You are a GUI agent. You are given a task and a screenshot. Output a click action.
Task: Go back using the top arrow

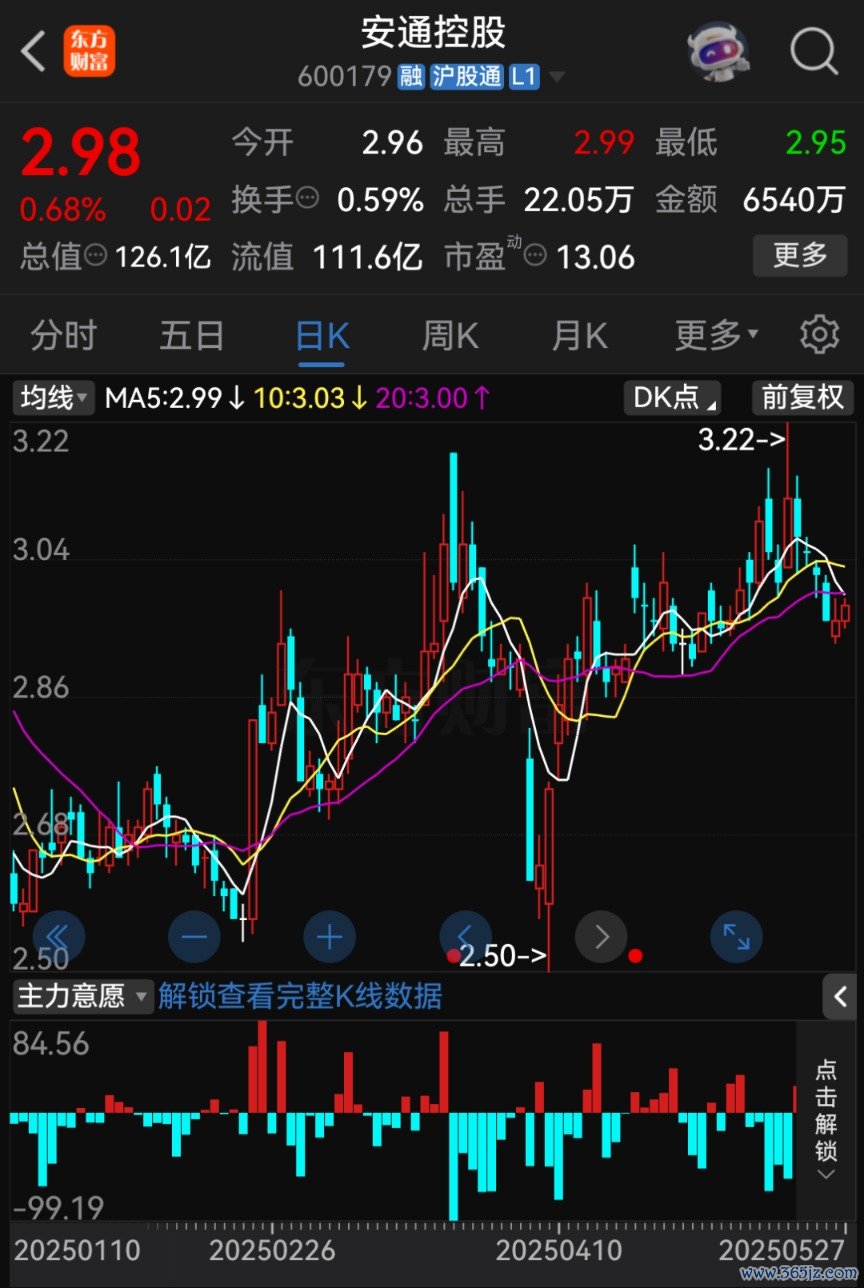(33, 52)
